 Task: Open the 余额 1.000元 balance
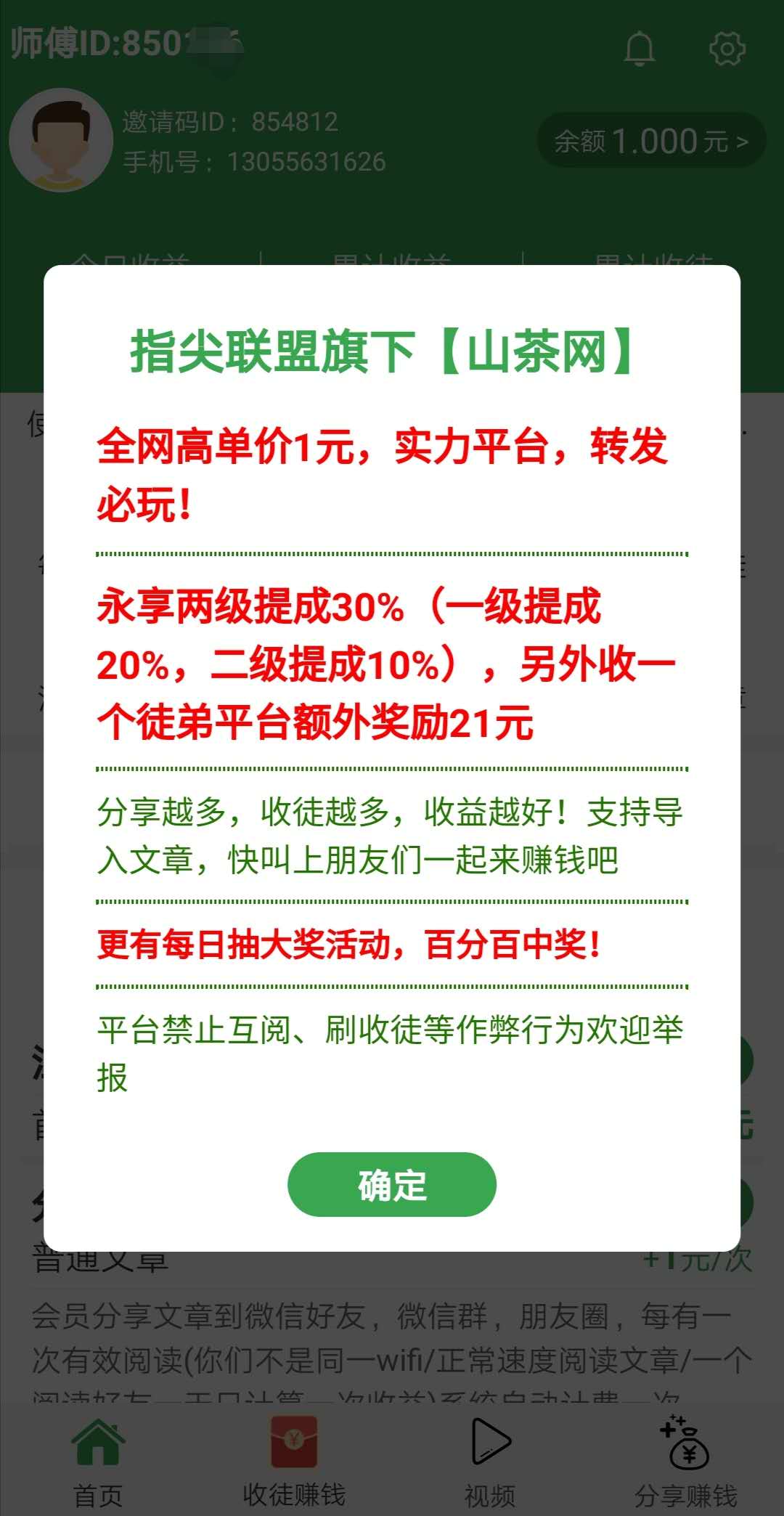(651, 141)
